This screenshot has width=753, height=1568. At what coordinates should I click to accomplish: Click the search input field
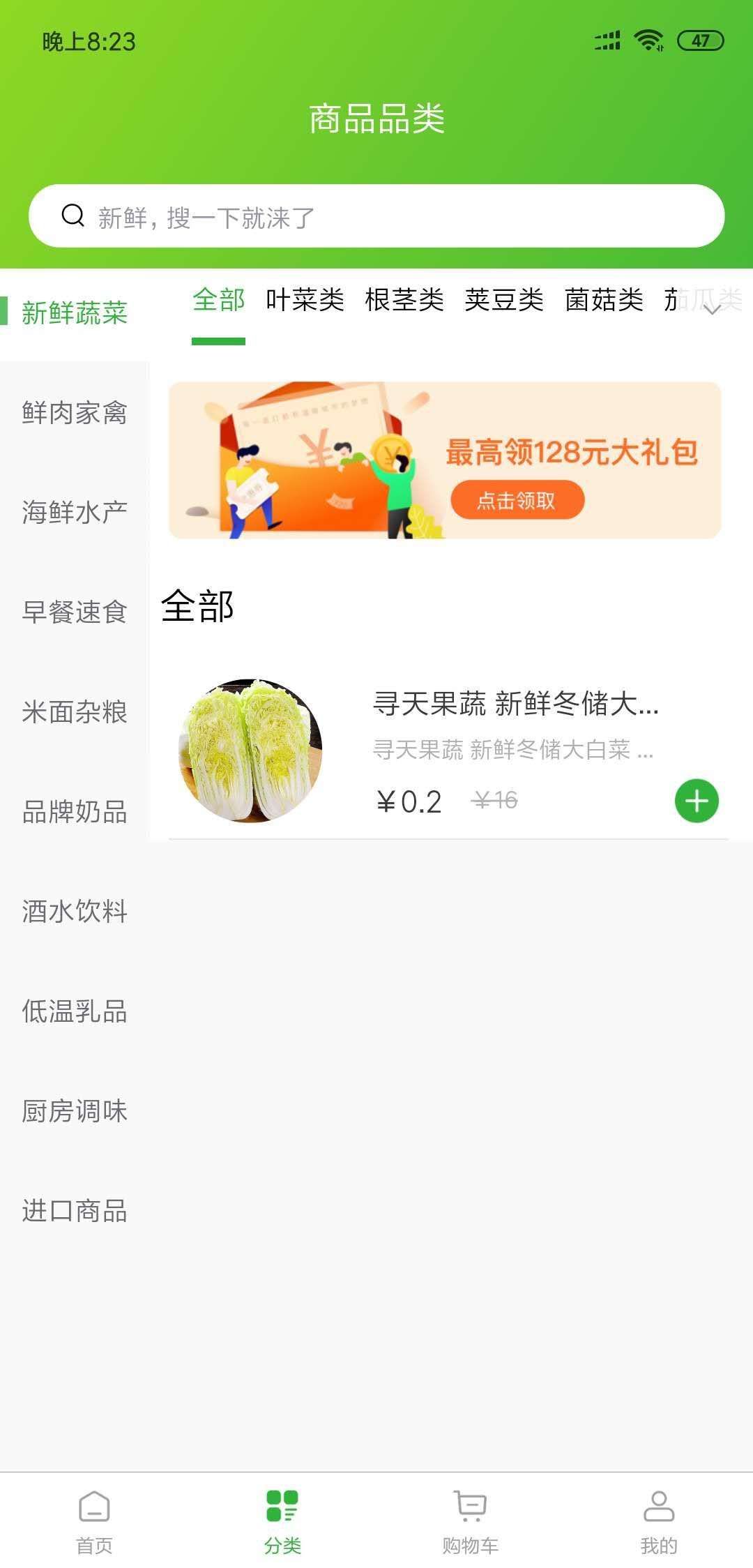pyautogui.click(x=376, y=218)
